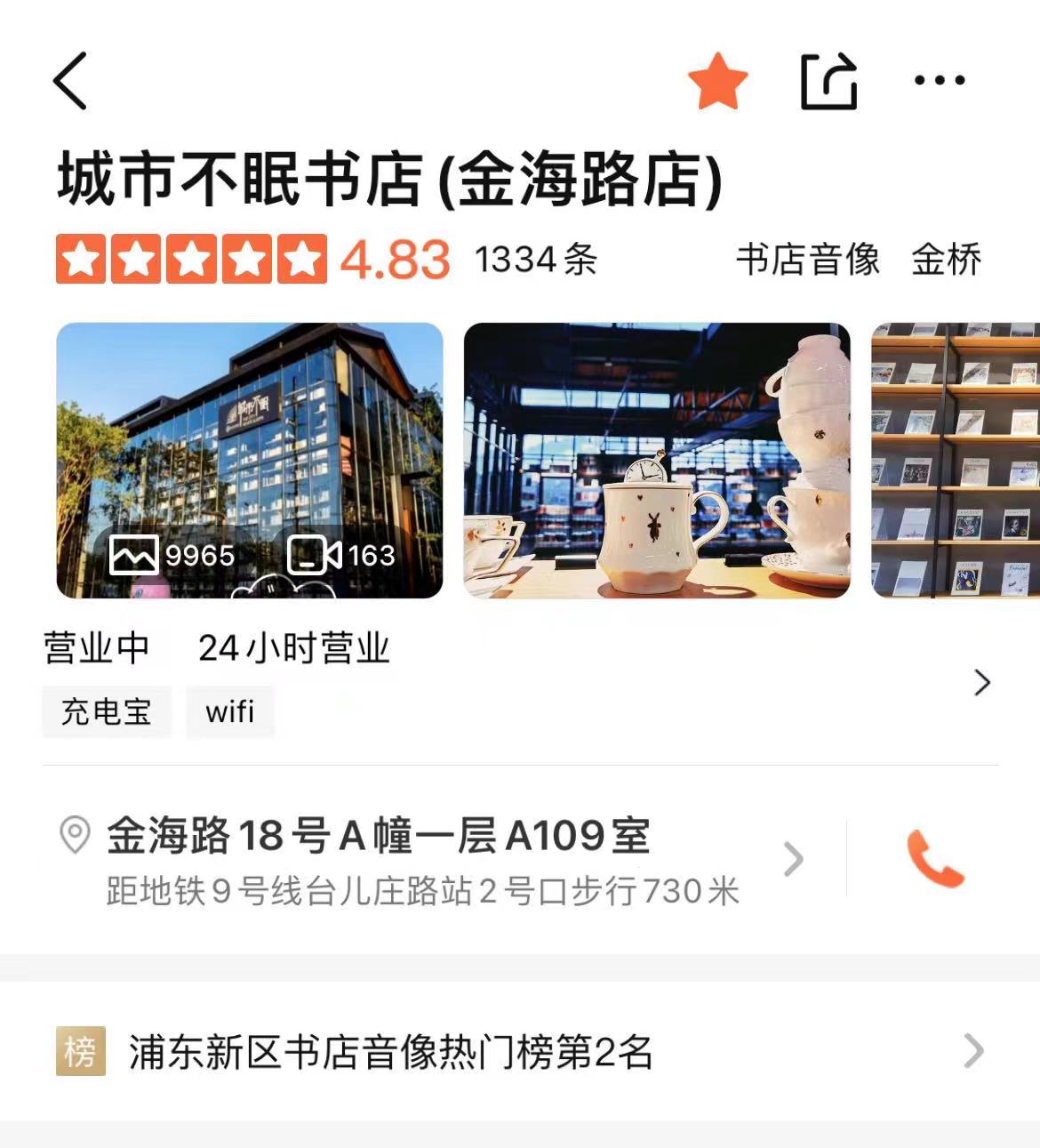Screen dimensions: 1040x1148
Task: Go back using the top-left arrow
Action: [70, 81]
